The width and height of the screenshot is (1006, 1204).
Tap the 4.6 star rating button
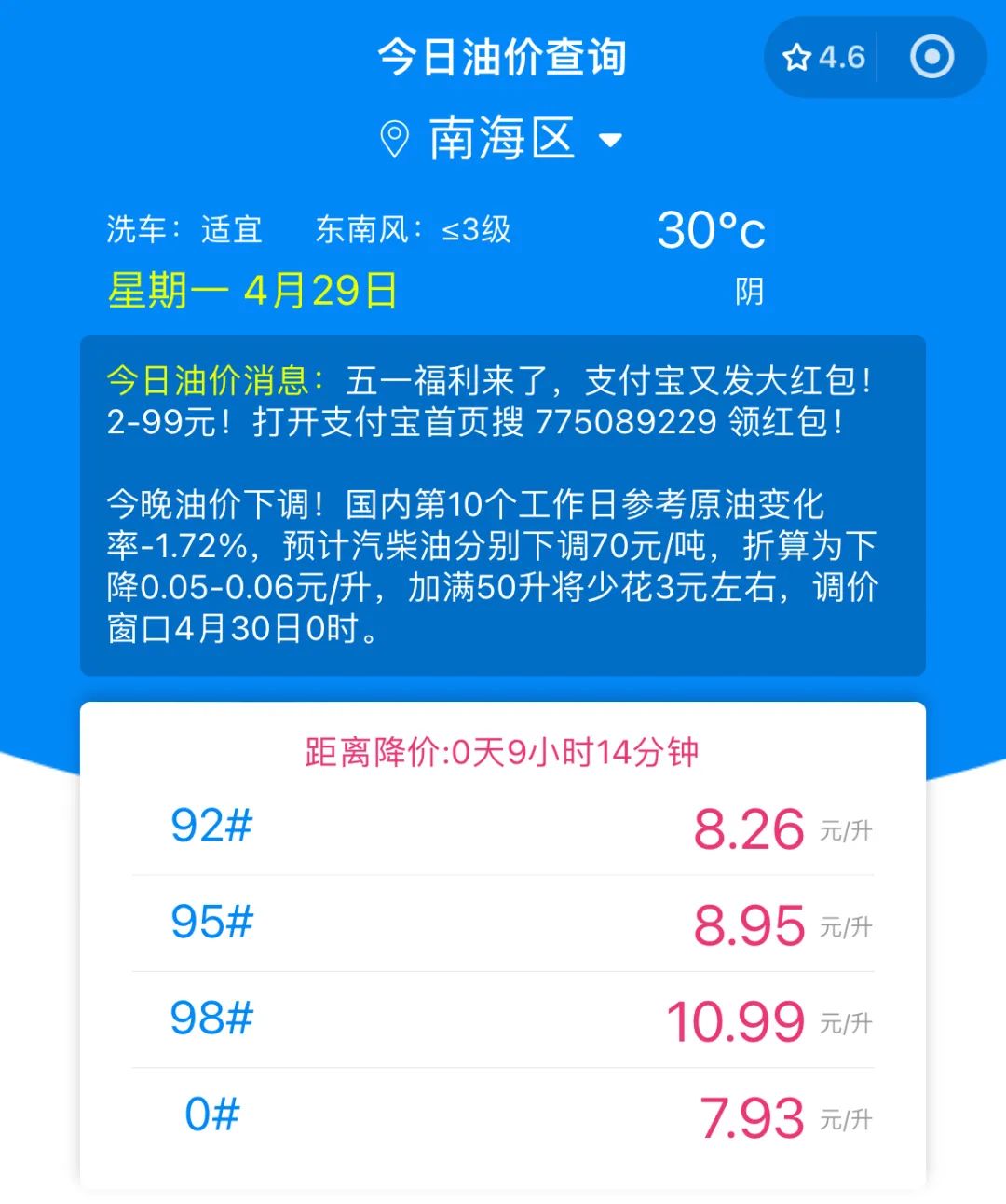coord(824,58)
